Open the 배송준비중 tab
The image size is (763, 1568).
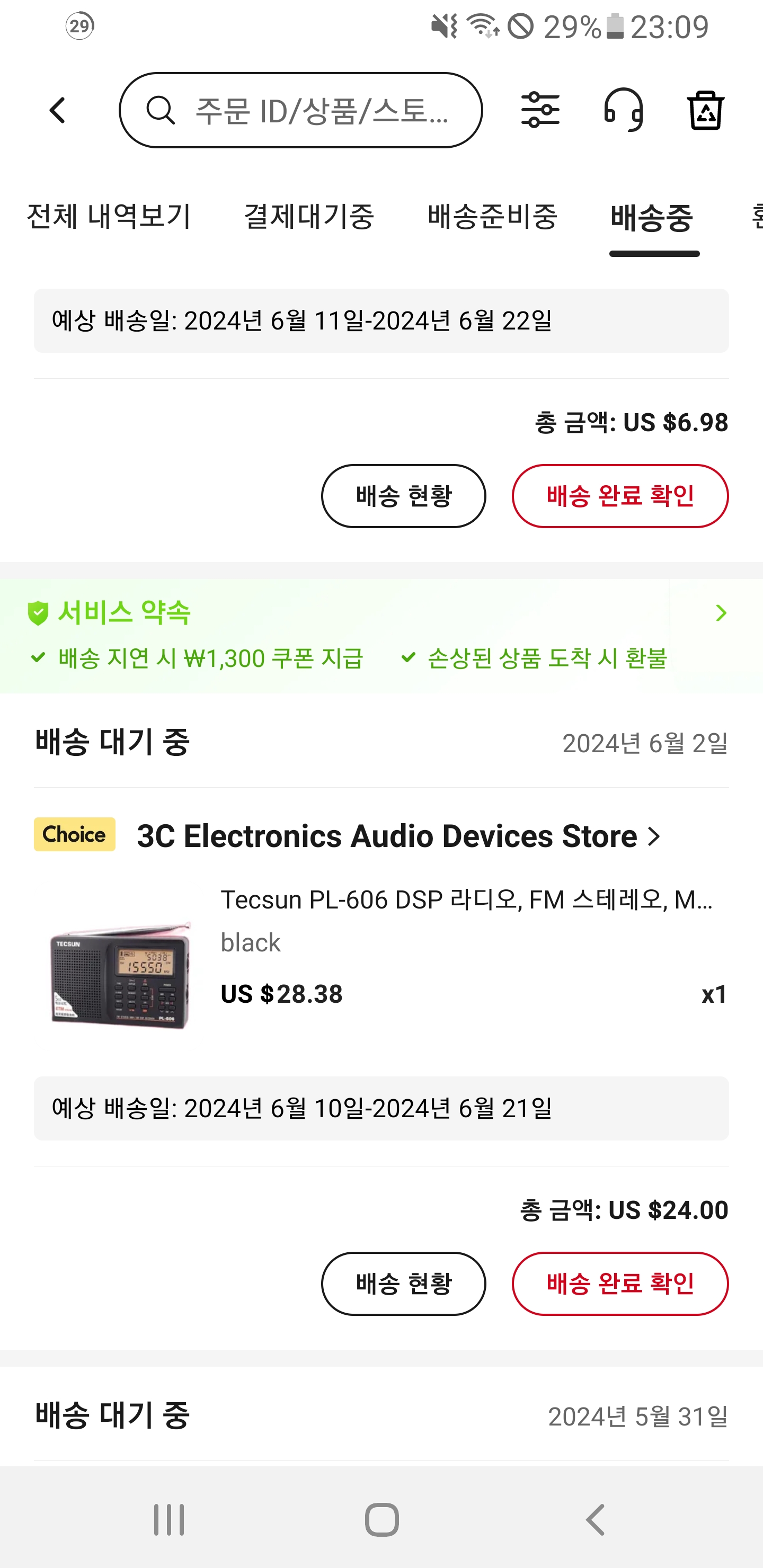coord(493,217)
